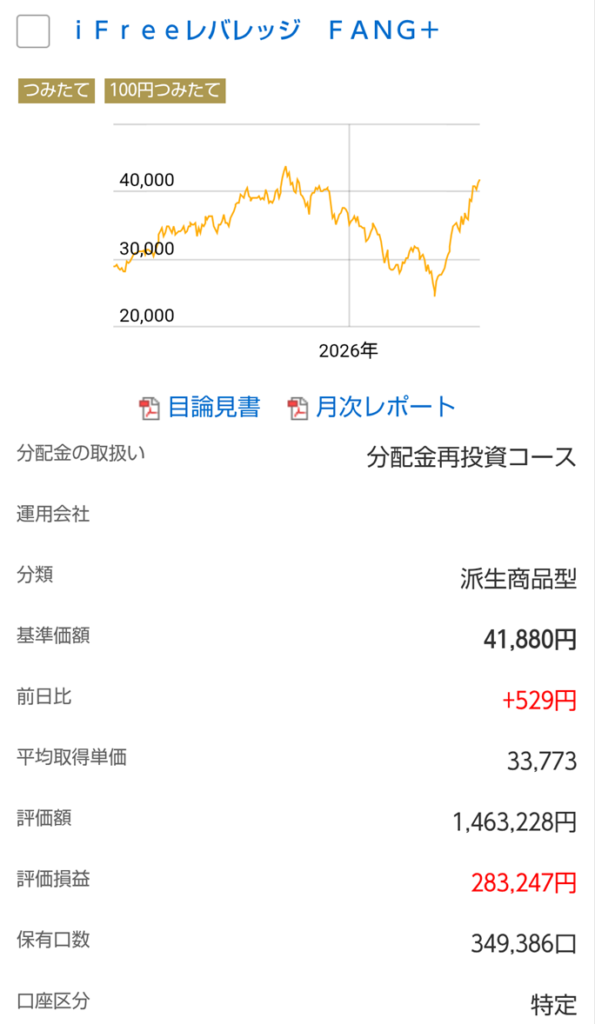View the 月次レポート PDF
This screenshot has height=1024, width=595.
click(x=371, y=408)
